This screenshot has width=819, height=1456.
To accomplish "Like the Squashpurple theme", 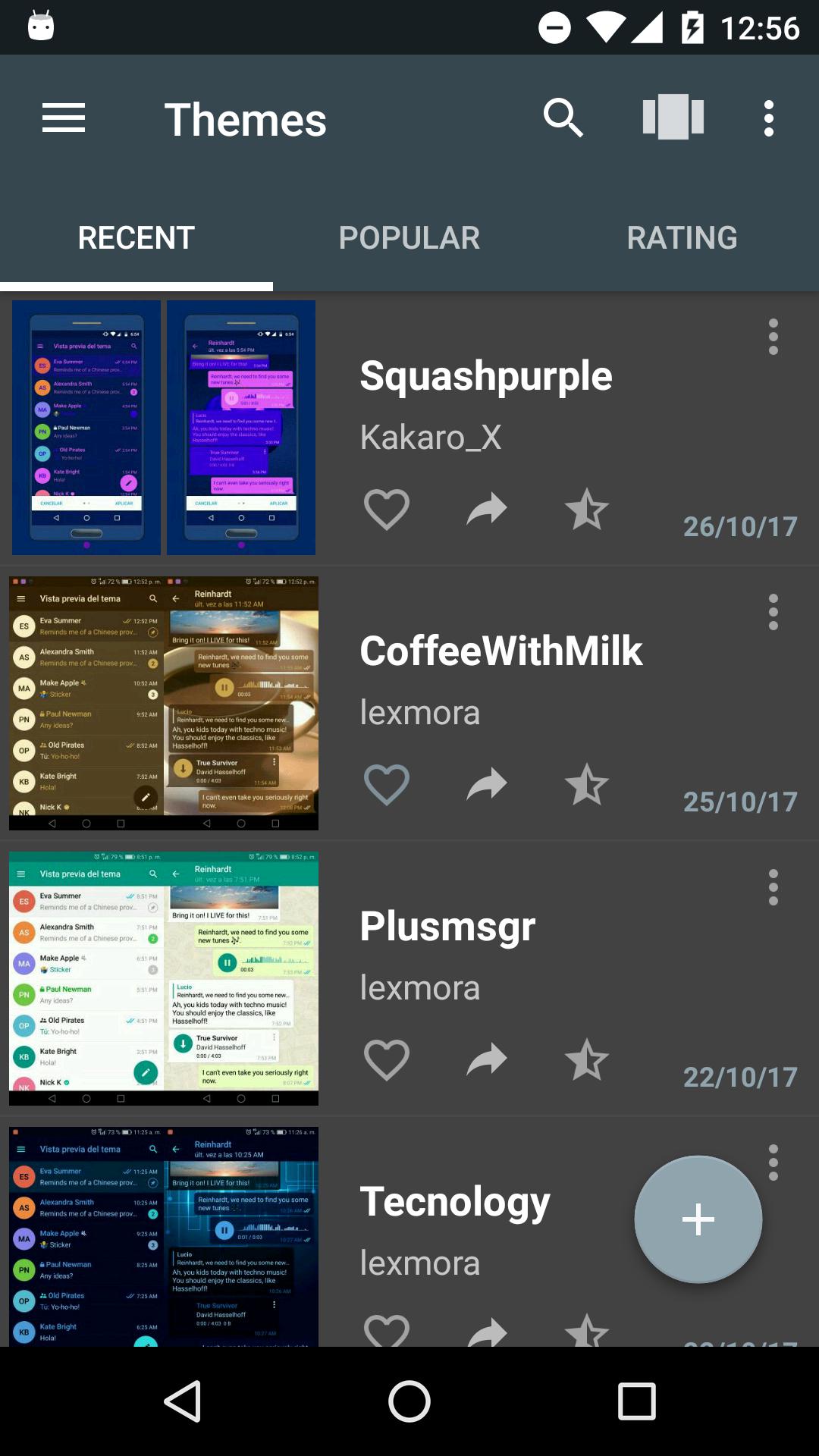I will coord(387,509).
